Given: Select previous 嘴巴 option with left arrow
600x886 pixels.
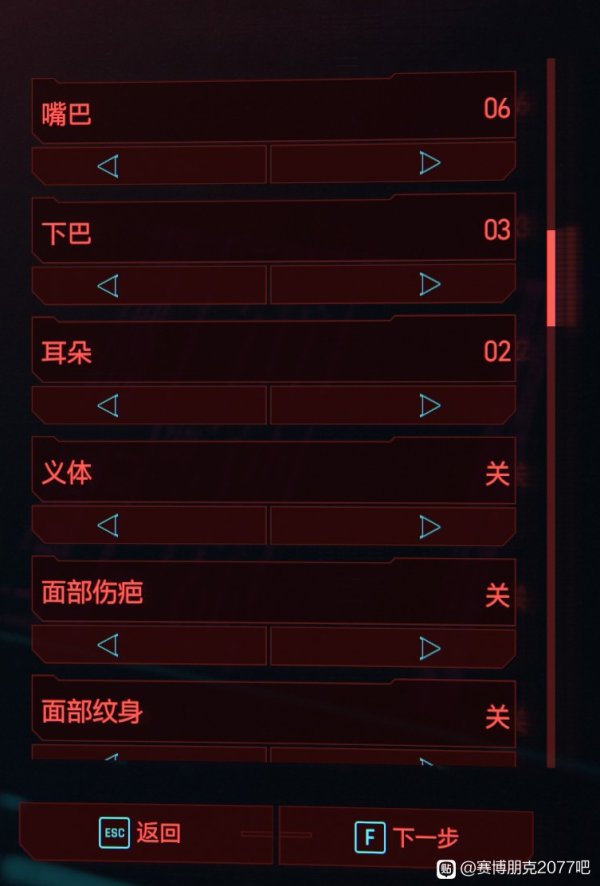Looking at the screenshot, I should [x=108, y=164].
